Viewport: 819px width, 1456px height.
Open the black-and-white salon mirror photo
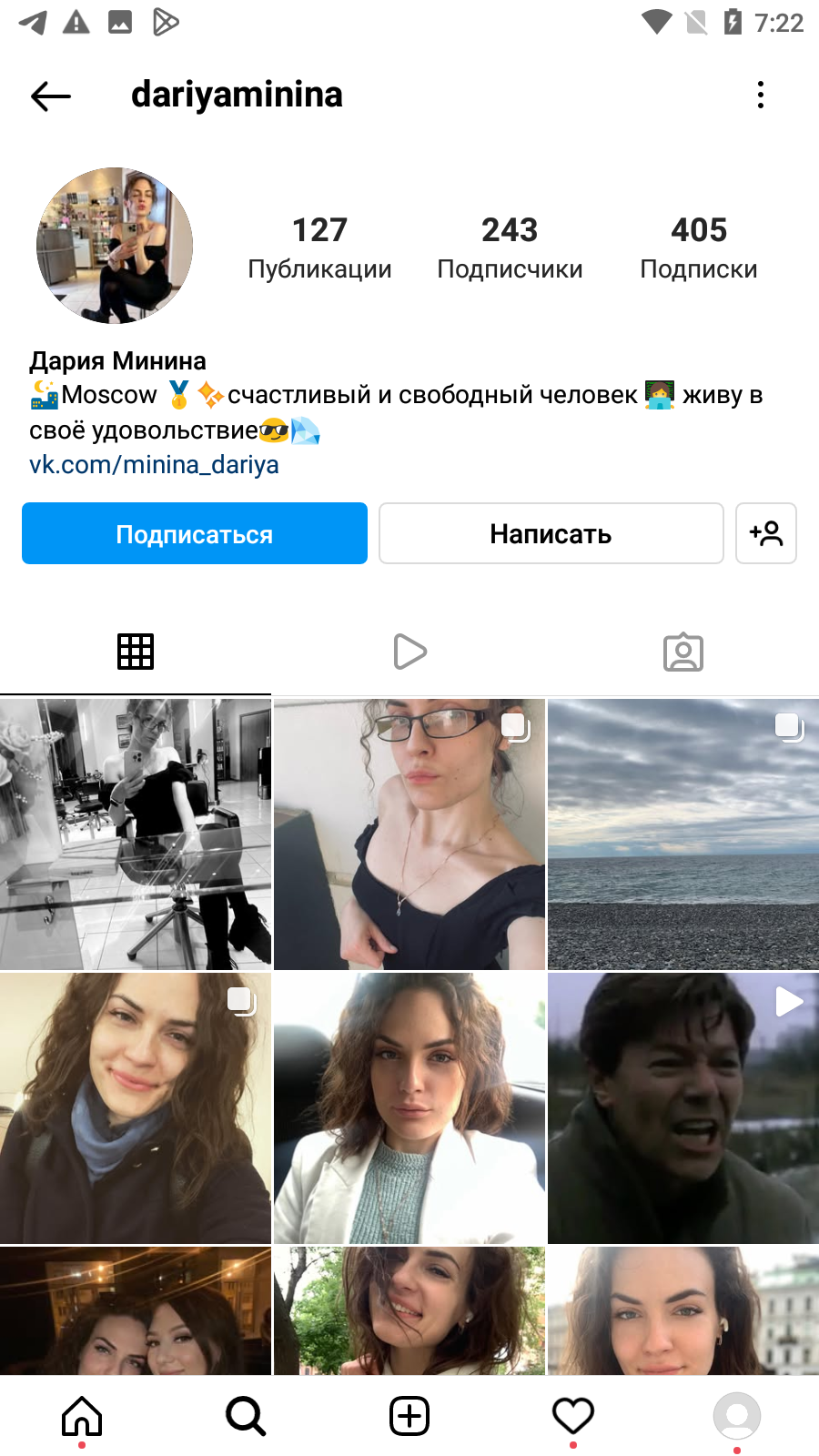[136, 834]
